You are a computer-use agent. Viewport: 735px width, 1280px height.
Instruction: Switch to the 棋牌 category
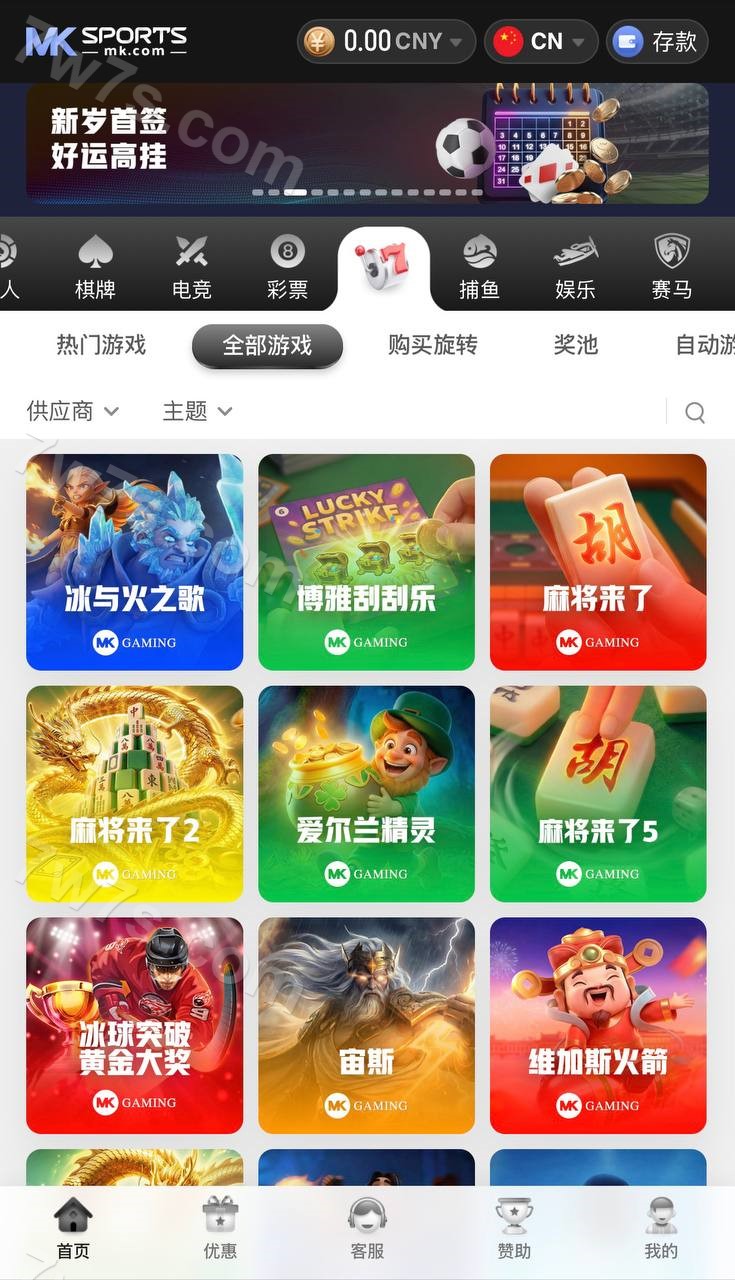click(95, 267)
